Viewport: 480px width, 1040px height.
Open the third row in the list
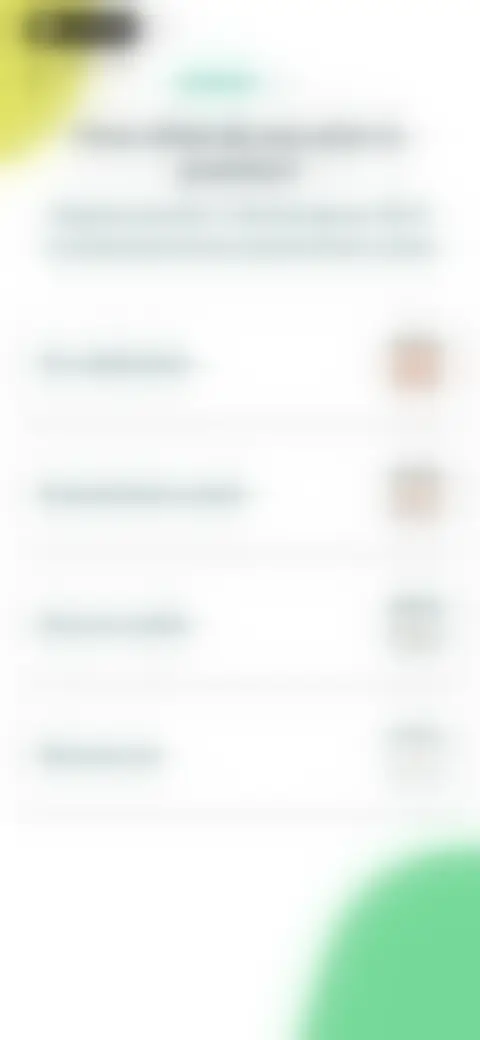point(240,624)
